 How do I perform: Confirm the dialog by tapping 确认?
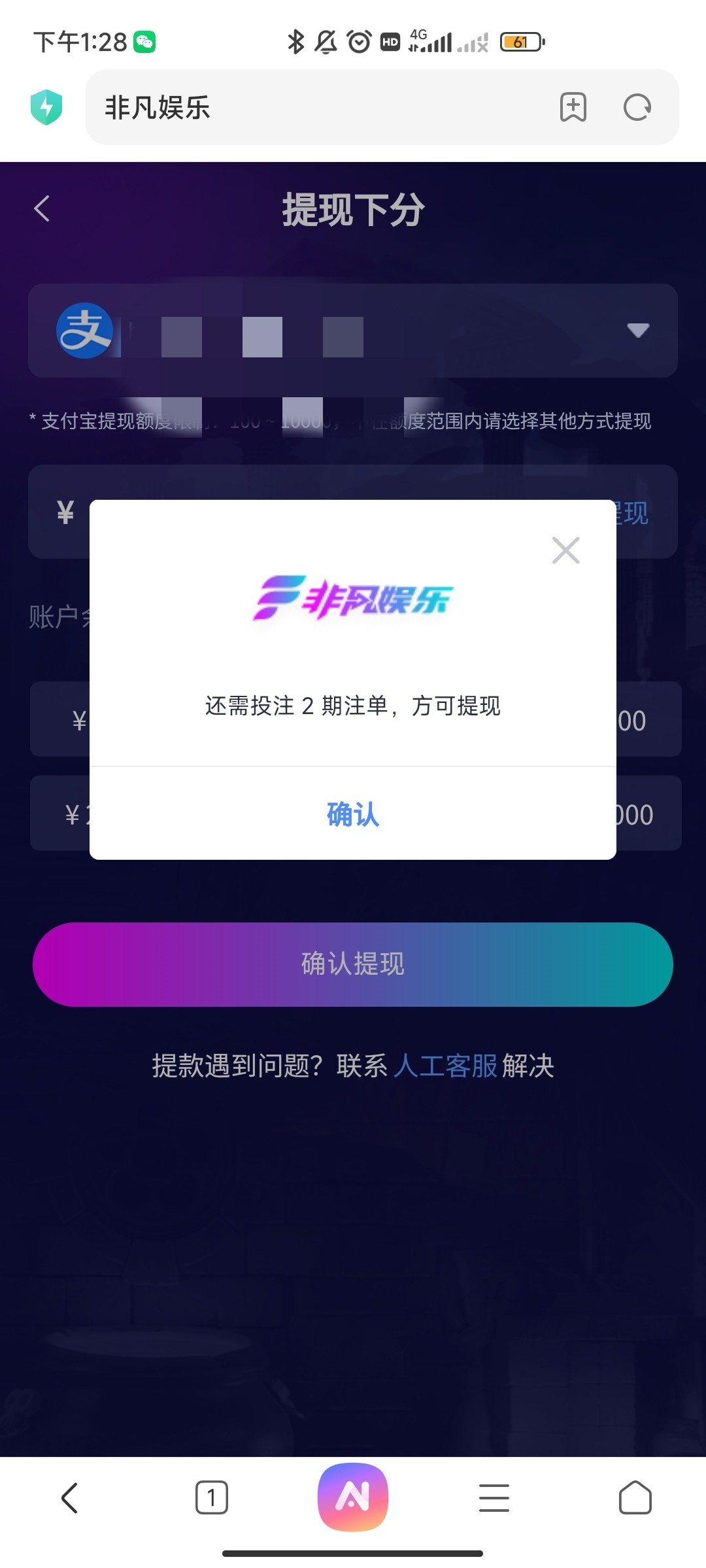pyautogui.click(x=353, y=814)
